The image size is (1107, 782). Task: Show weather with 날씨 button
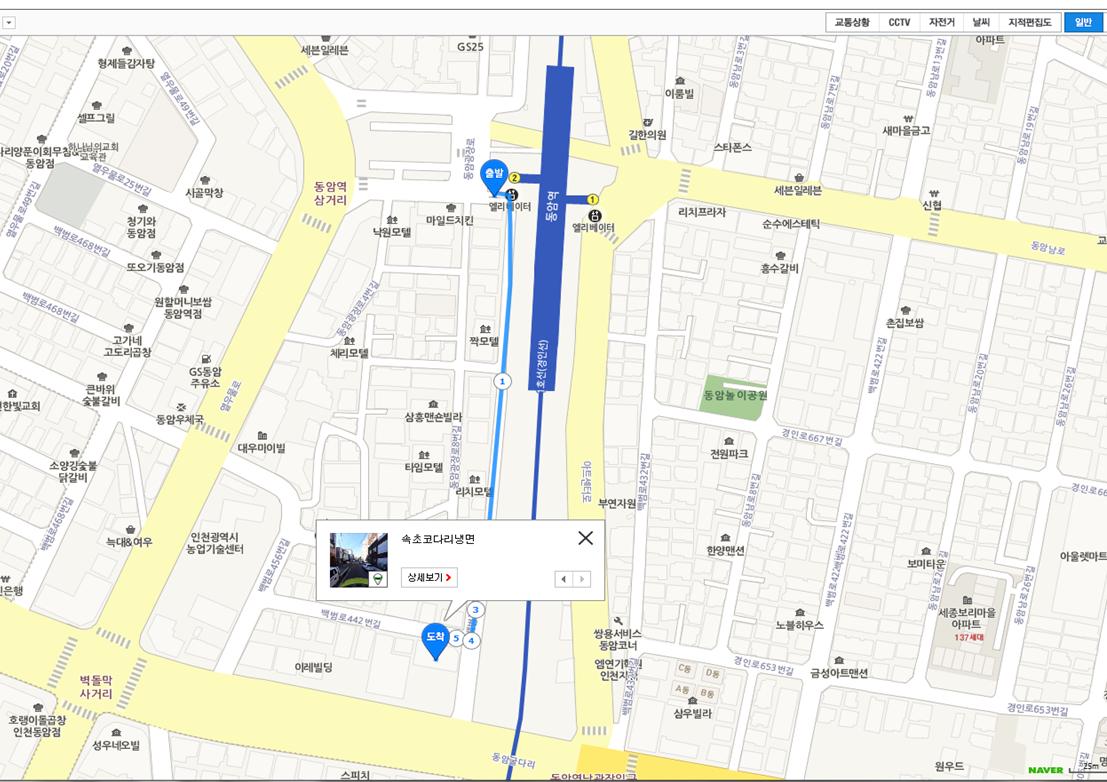coord(981,22)
